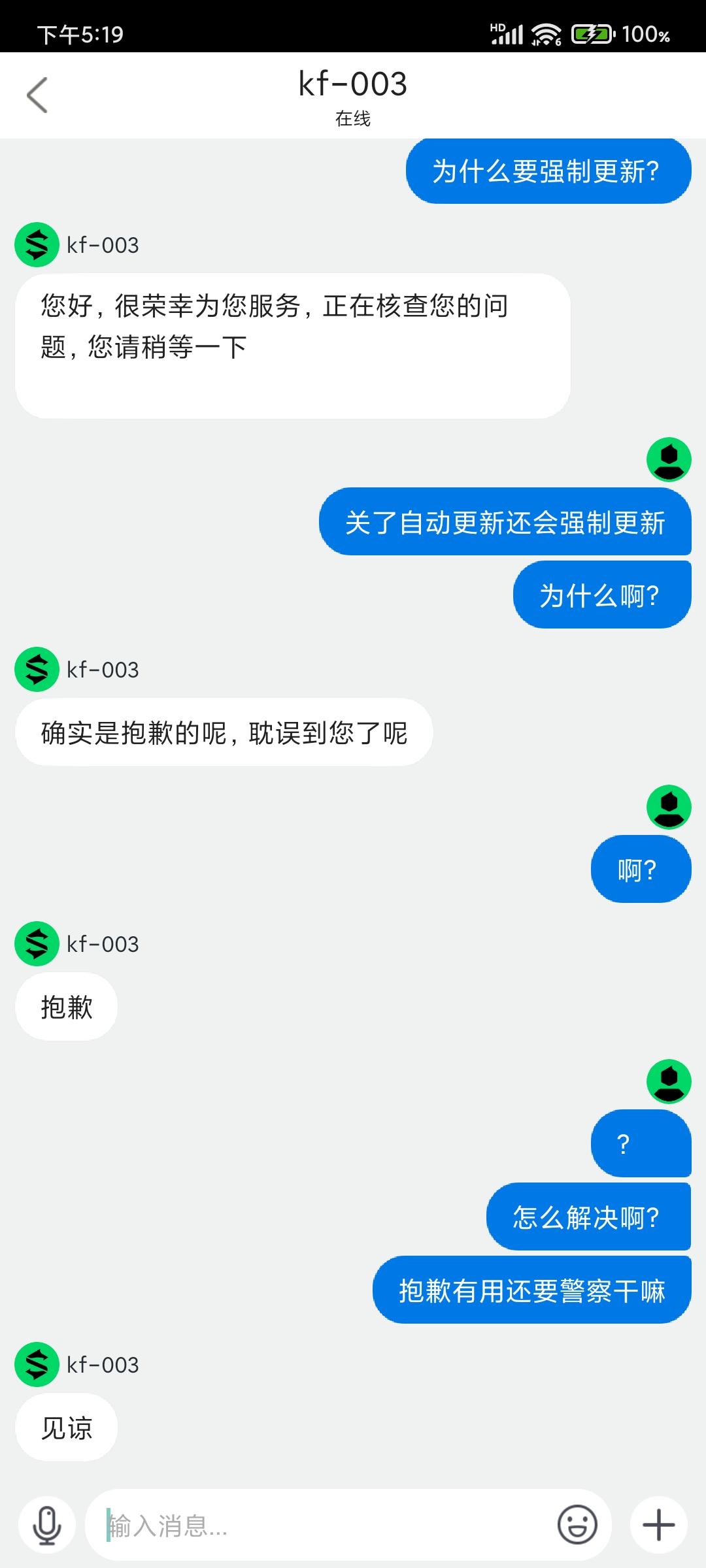Image resolution: width=706 pixels, height=1568 pixels.
Task: Open the plus attachment menu
Action: point(658,1525)
